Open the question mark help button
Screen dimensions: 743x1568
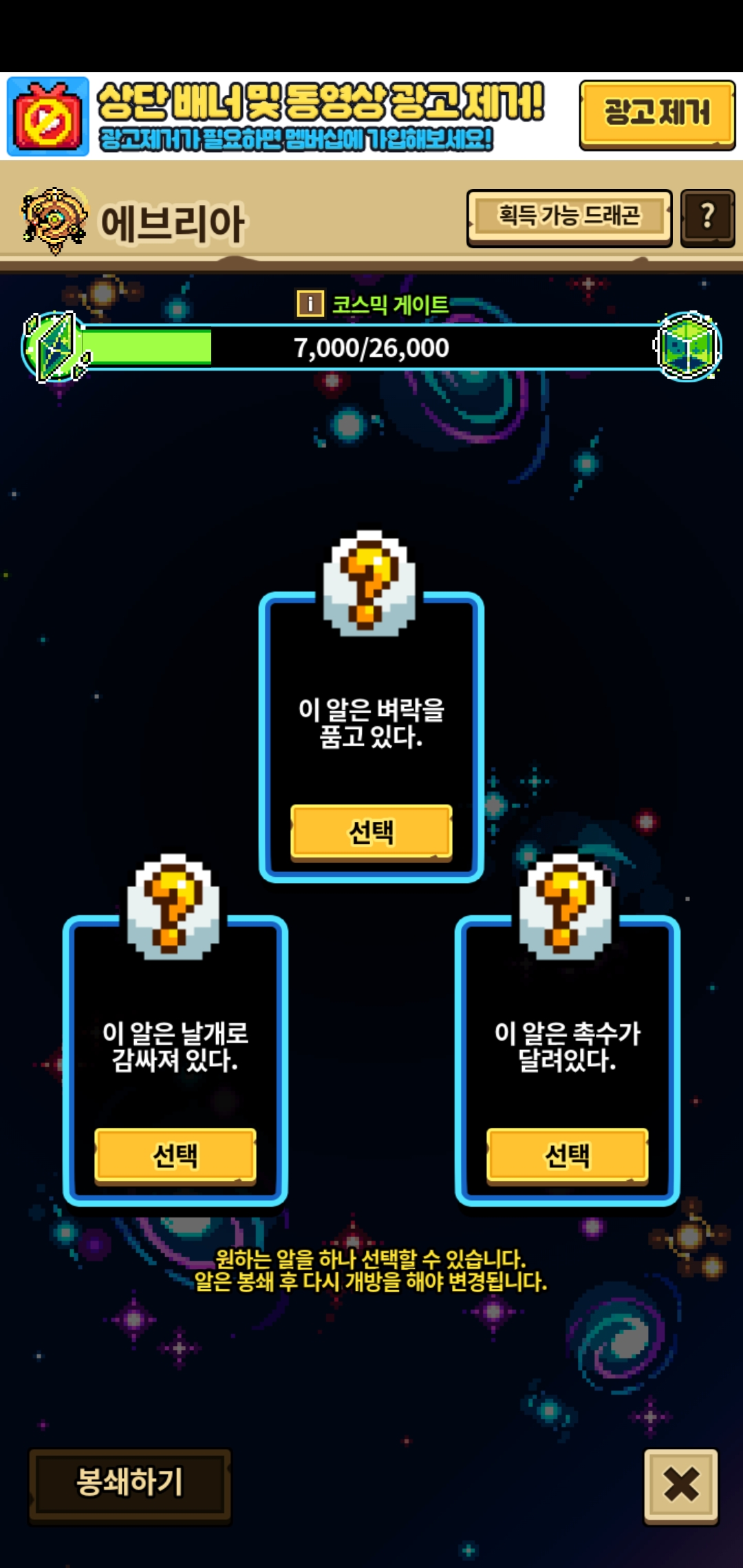point(707,217)
